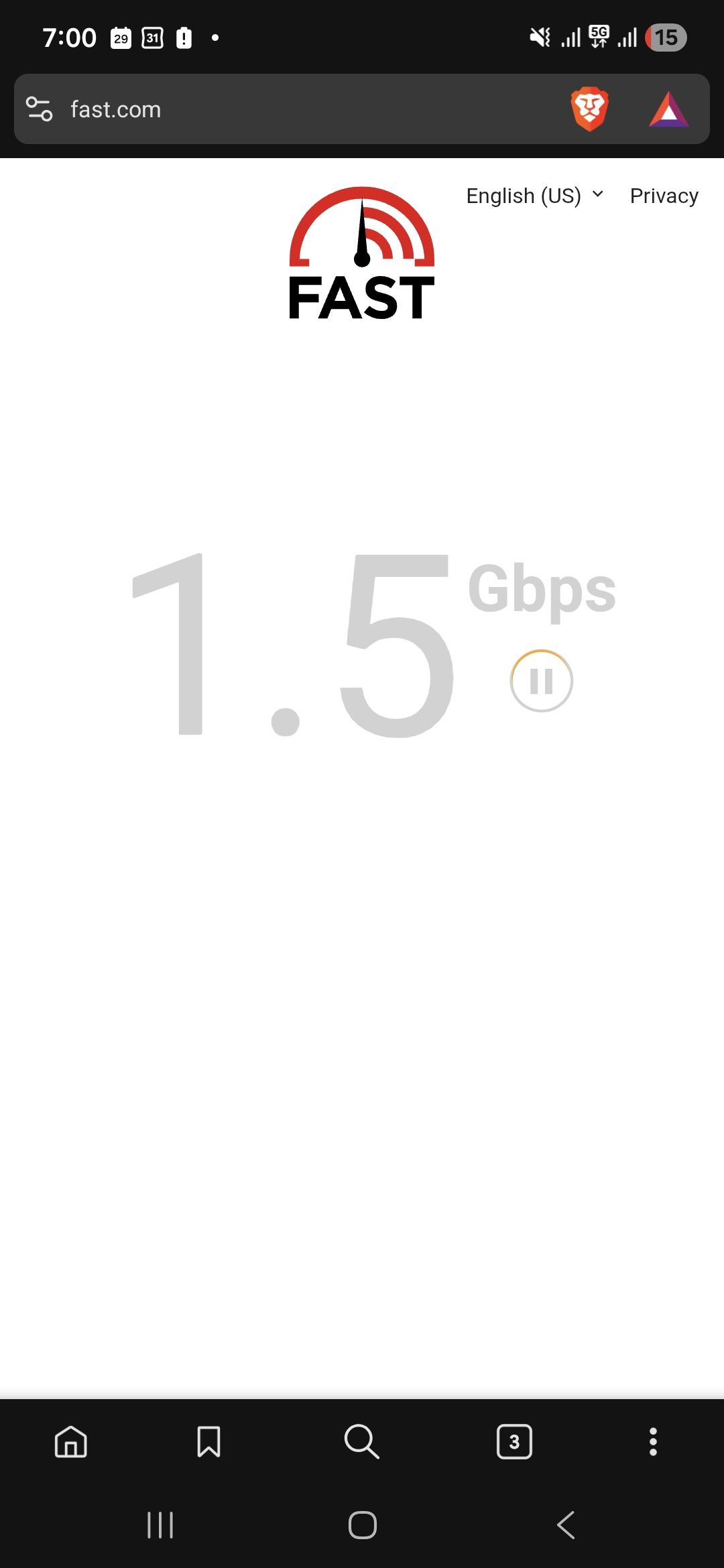Open Brave Rewards triangle icon

[x=668, y=109]
